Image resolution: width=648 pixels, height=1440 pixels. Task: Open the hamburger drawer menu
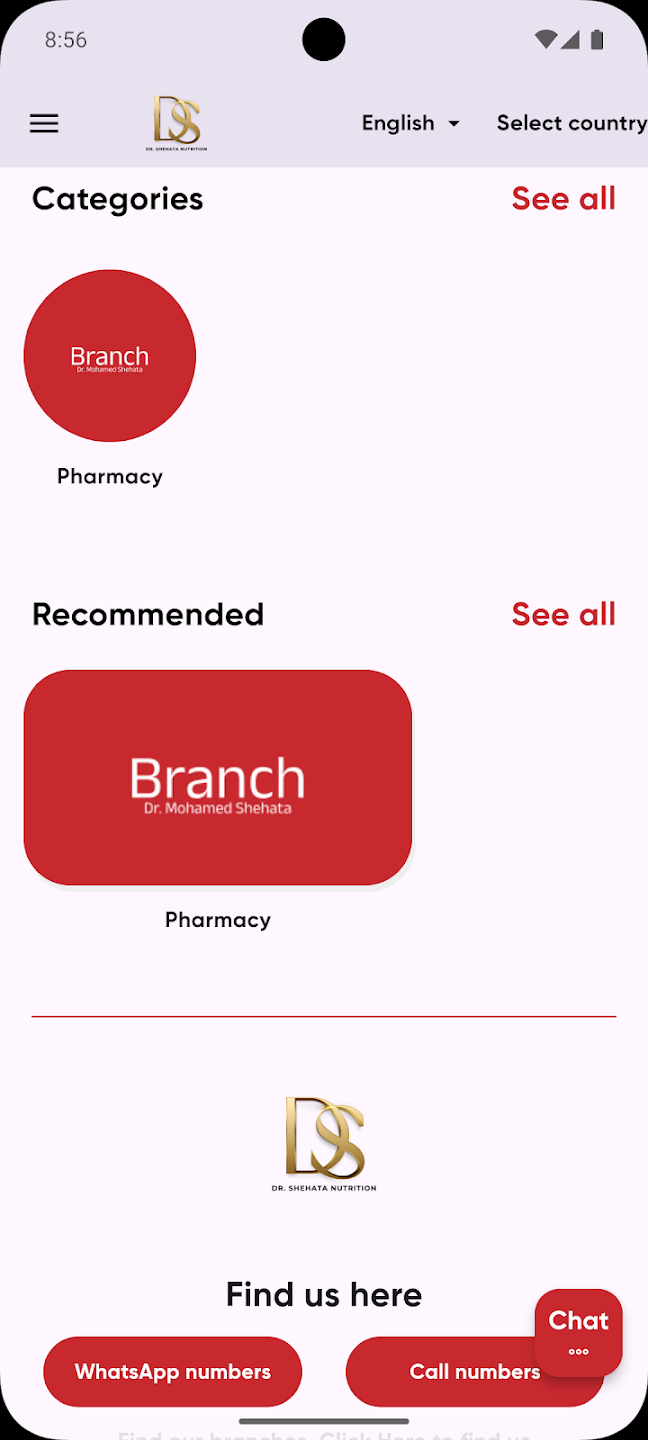[44, 124]
